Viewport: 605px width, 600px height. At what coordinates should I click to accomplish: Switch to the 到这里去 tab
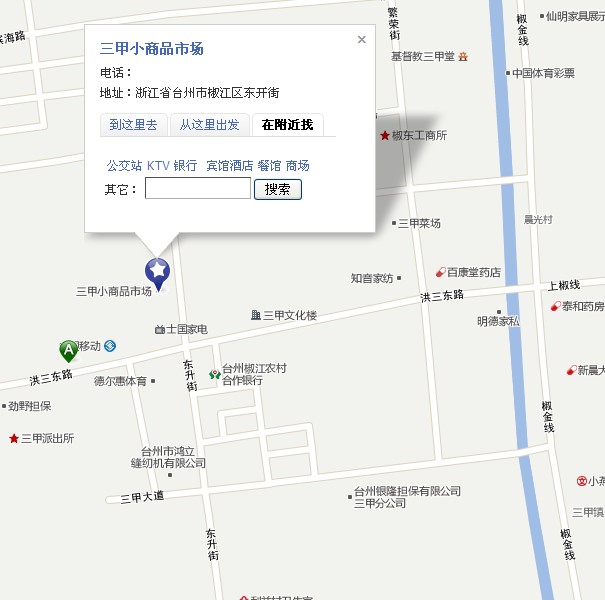133,125
